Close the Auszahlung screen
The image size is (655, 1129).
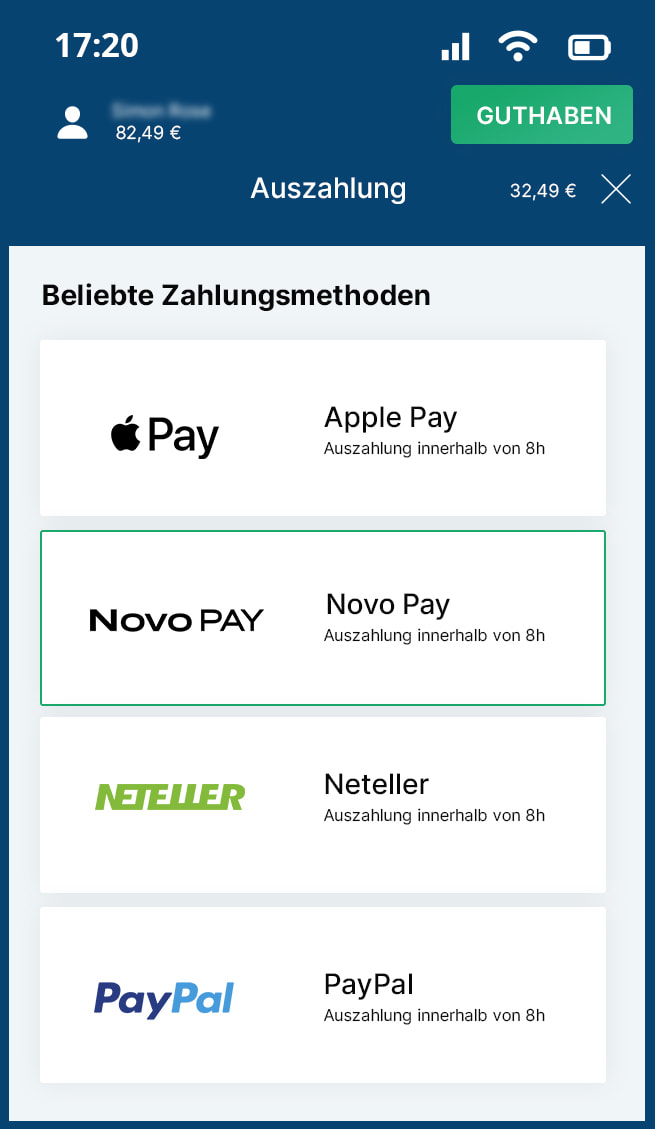(616, 189)
